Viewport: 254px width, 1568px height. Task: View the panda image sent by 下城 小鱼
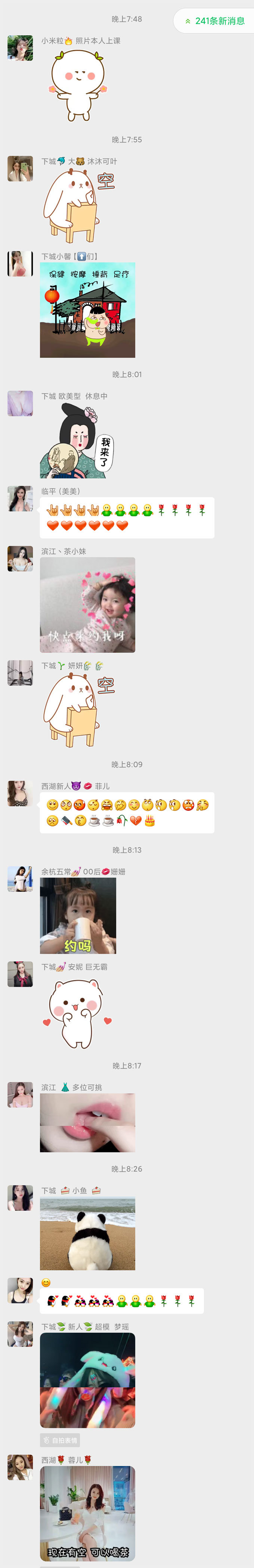coord(87,1233)
